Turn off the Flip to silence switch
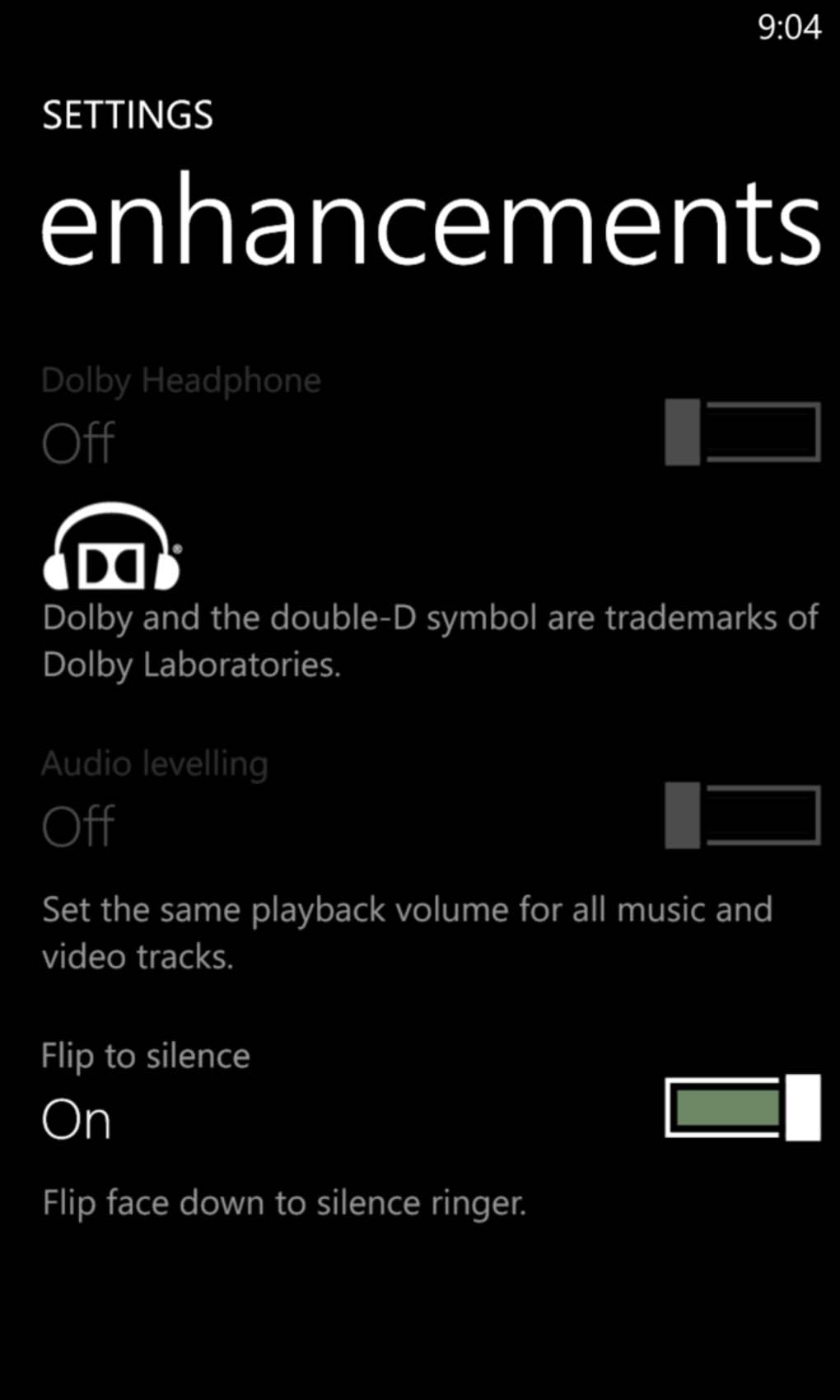The height and width of the screenshot is (1400, 840). tap(743, 1108)
